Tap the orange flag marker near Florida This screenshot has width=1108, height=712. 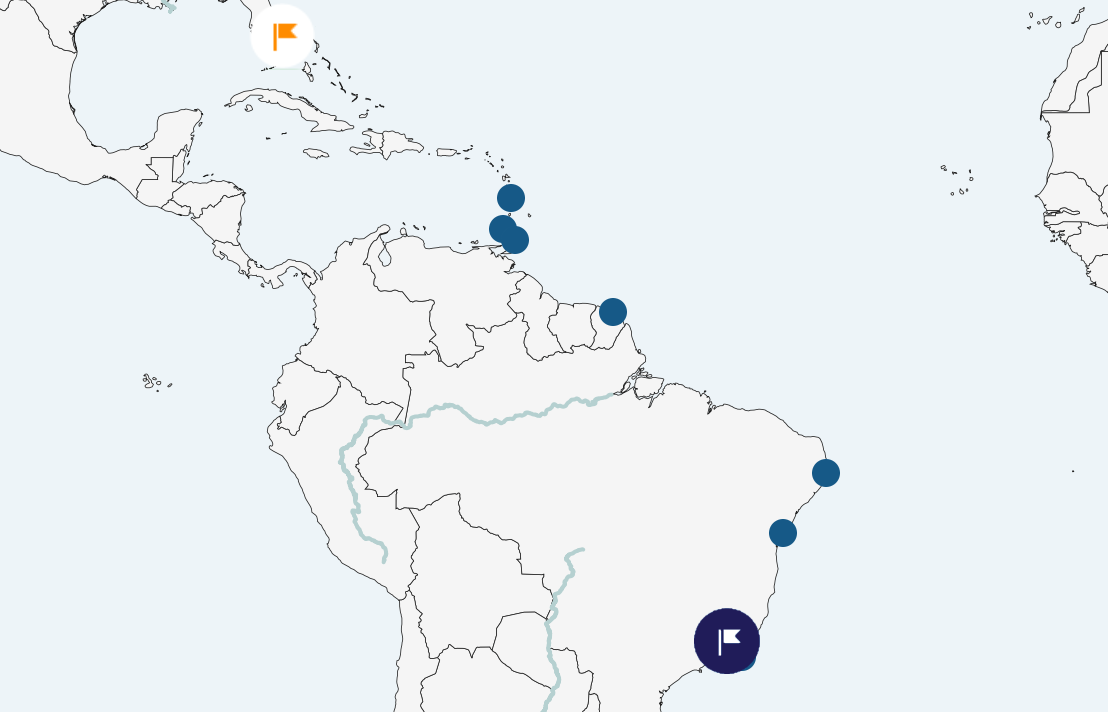click(x=282, y=36)
